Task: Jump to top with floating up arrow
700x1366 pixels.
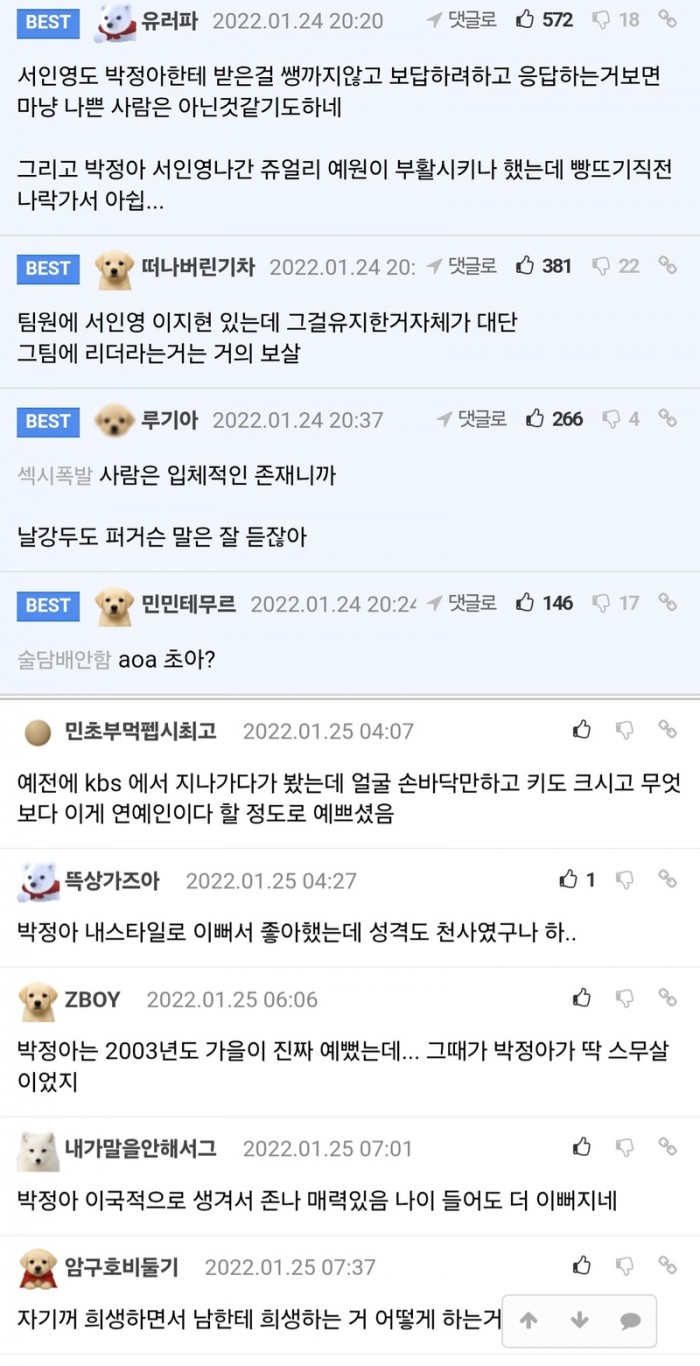Action: [x=529, y=1321]
